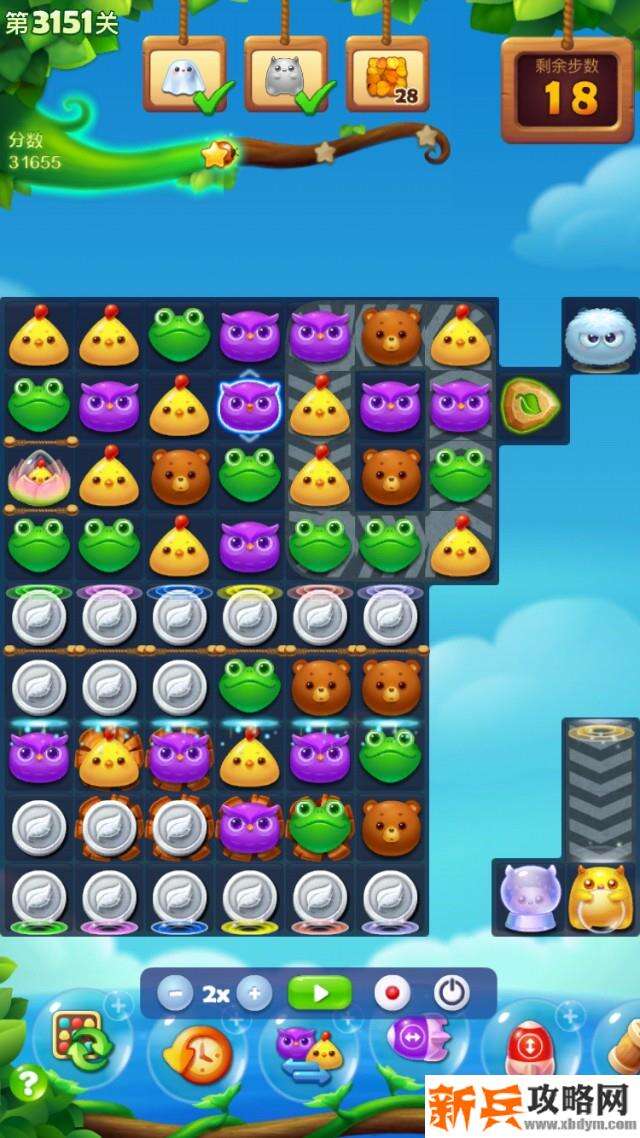Start recording with the red dot button
This screenshot has height=1138, width=640.
(x=392, y=994)
